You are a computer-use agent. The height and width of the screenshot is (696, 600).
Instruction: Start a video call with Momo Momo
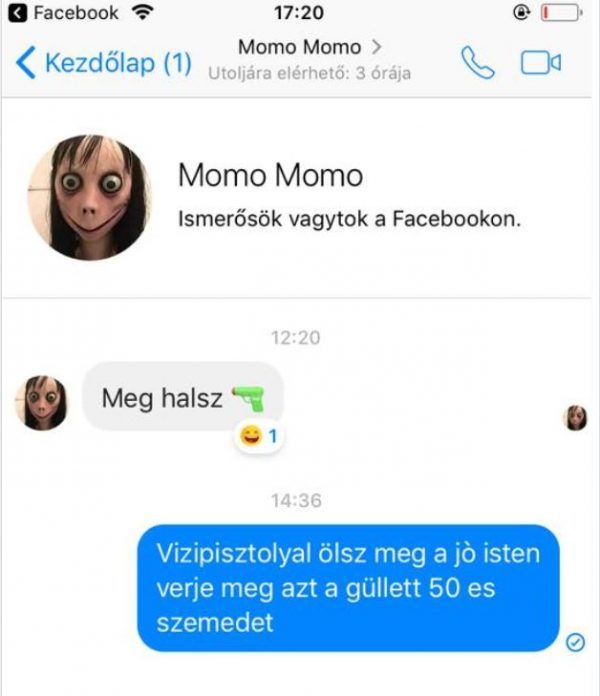point(541,63)
